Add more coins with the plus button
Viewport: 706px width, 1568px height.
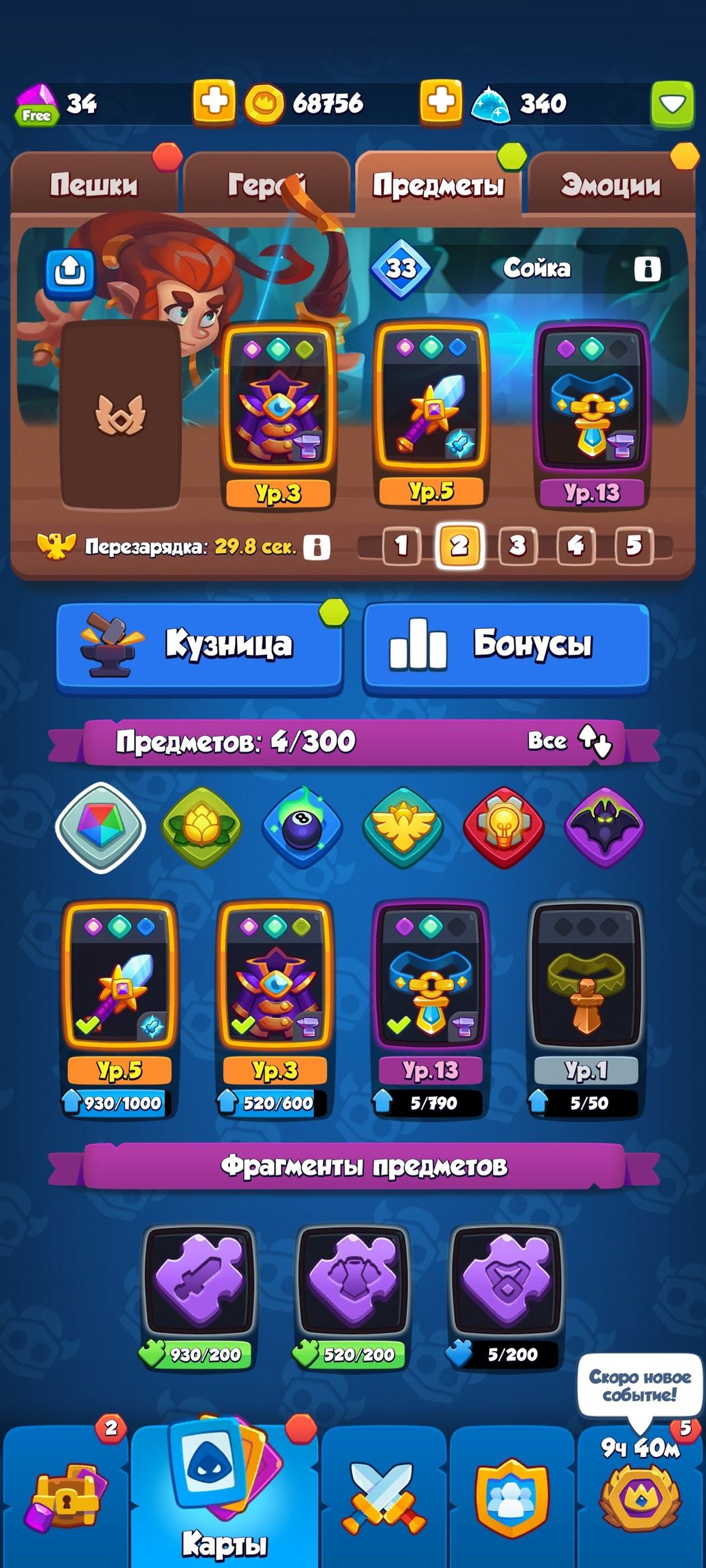click(x=440, y=102)
